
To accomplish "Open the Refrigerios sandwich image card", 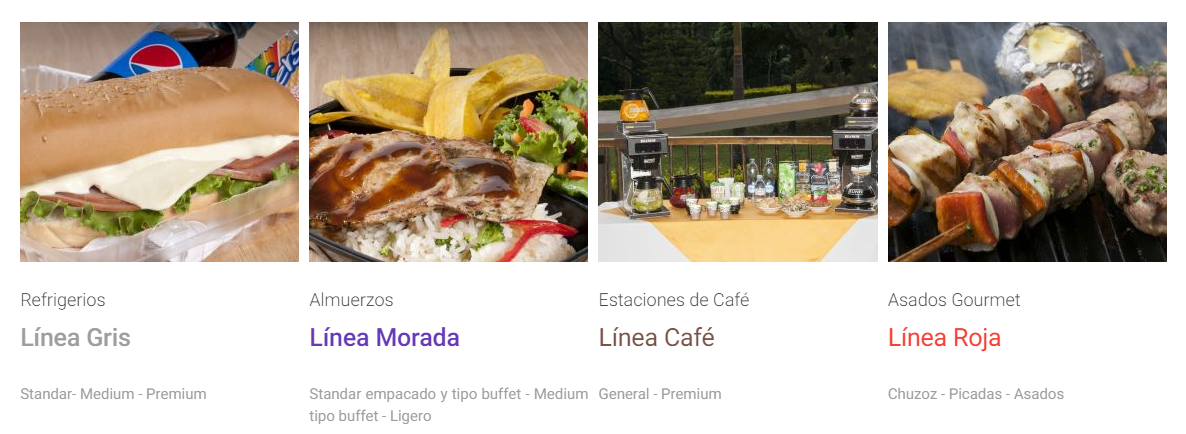I will click(x=159, y=142).
